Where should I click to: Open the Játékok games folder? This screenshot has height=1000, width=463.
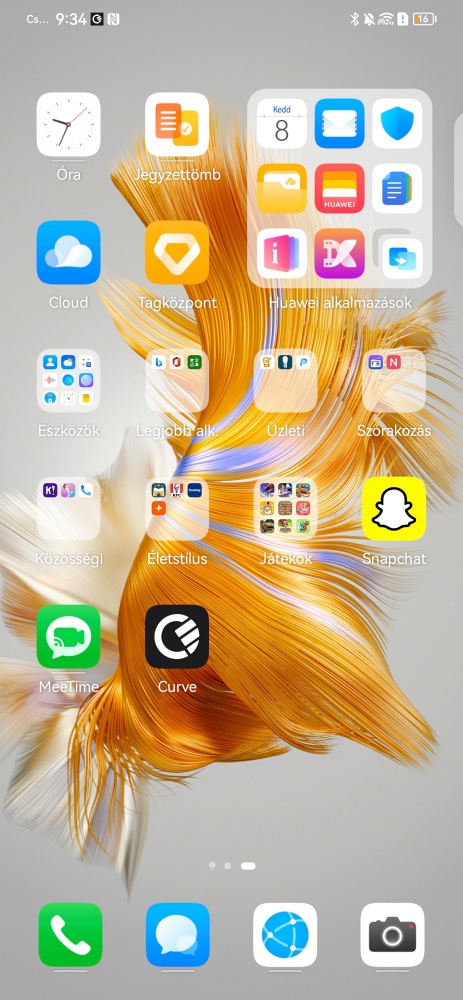click(x=285, y=509)
